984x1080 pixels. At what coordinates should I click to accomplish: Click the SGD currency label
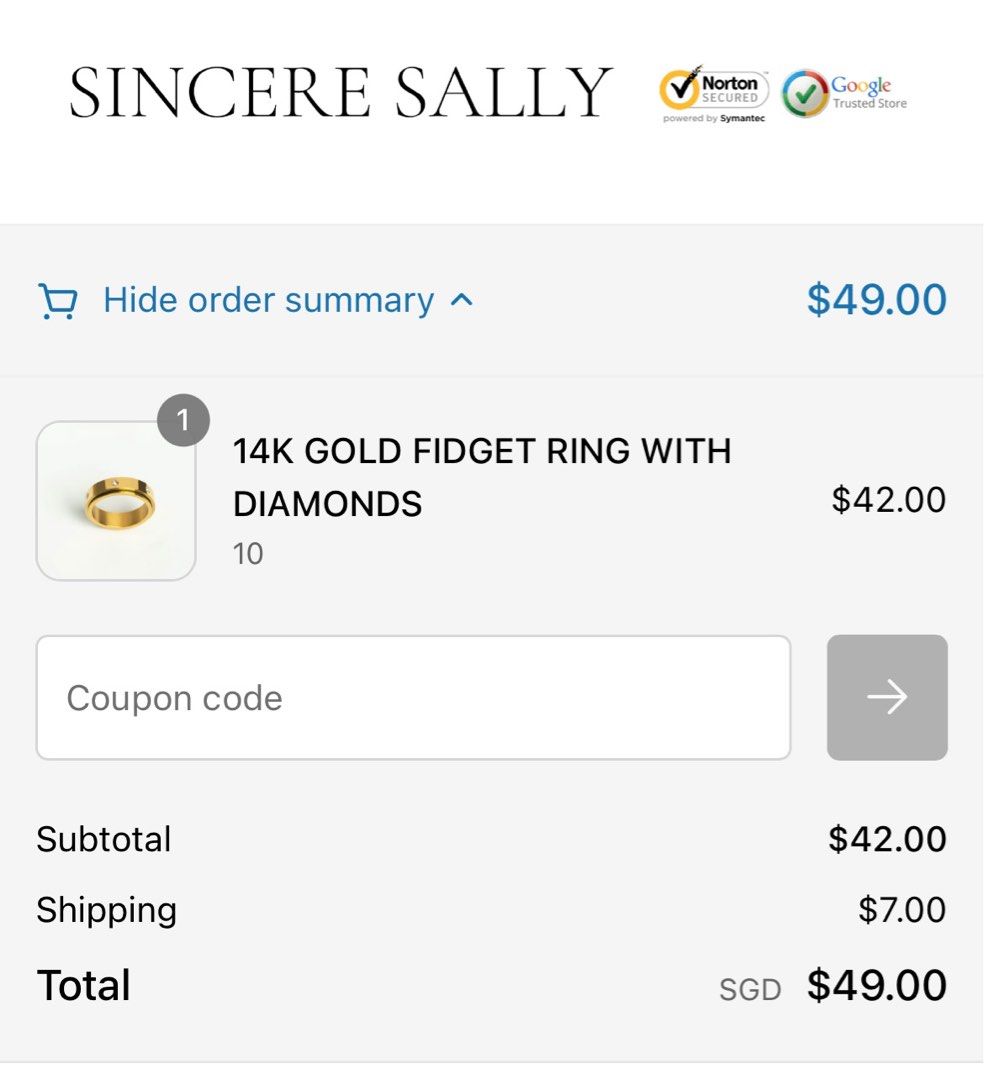point(748,990)
